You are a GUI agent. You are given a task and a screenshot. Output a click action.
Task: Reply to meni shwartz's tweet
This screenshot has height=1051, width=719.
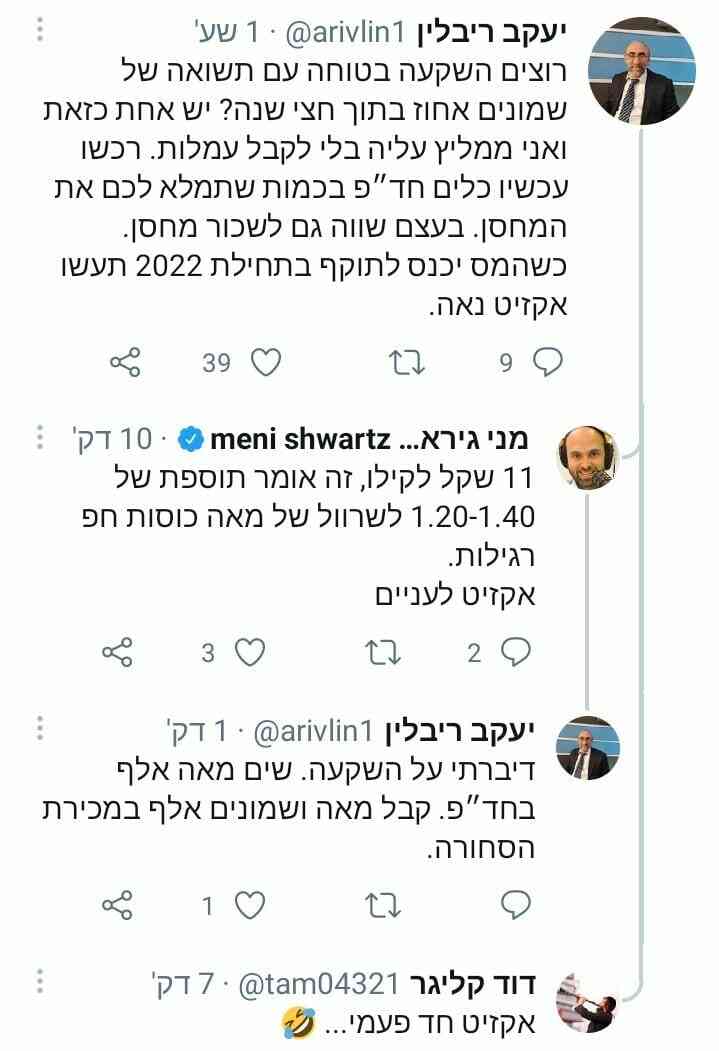coord(515,653)
